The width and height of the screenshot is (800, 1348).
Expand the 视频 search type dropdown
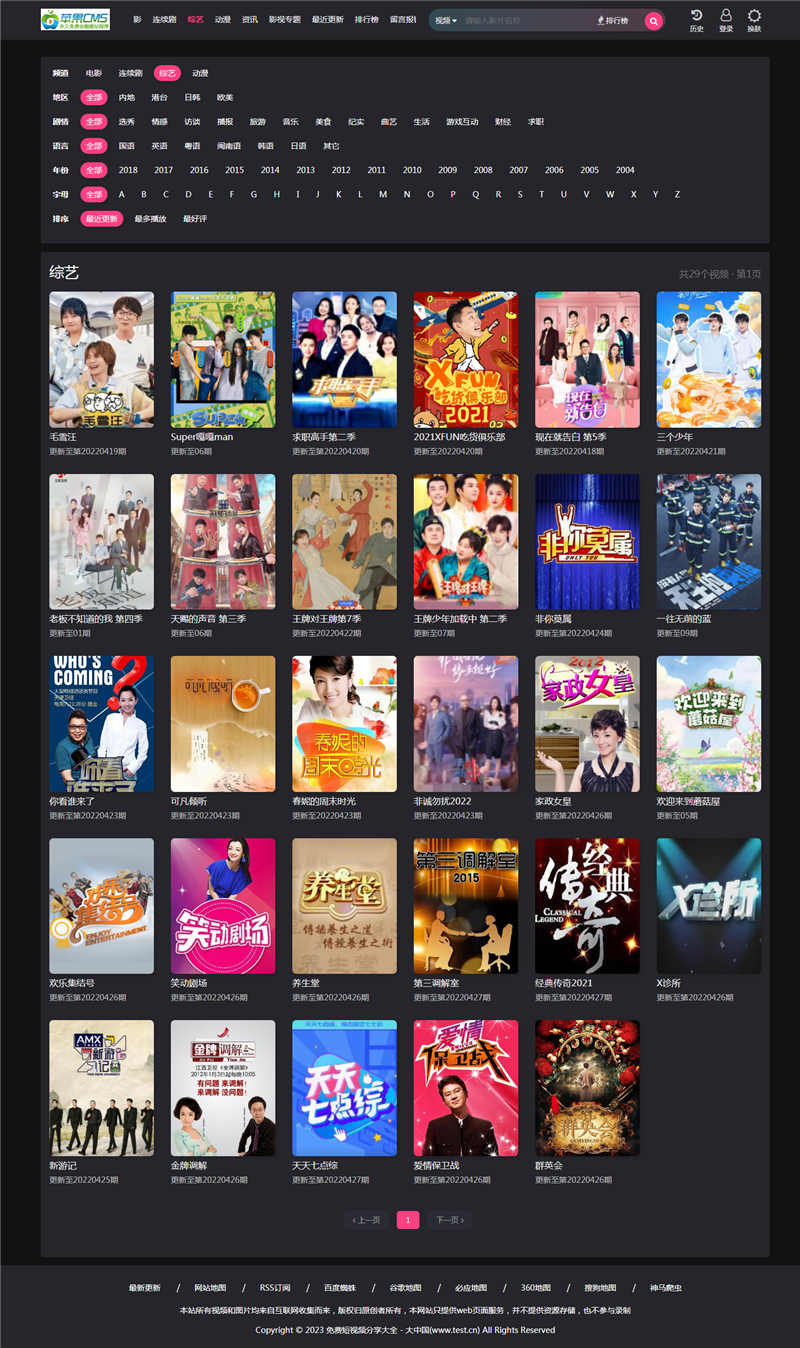click(446, 20)
